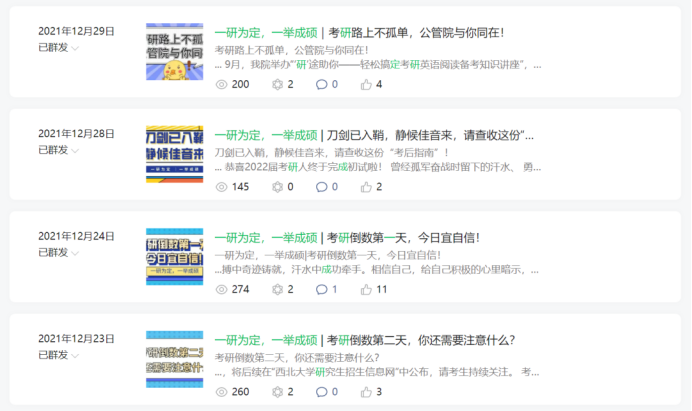Expand 已群发 dropdown for 2021年12月28日 post
The height and width of the screenshot is (411, 692).
pyautogui.click(x=59, y=150)
